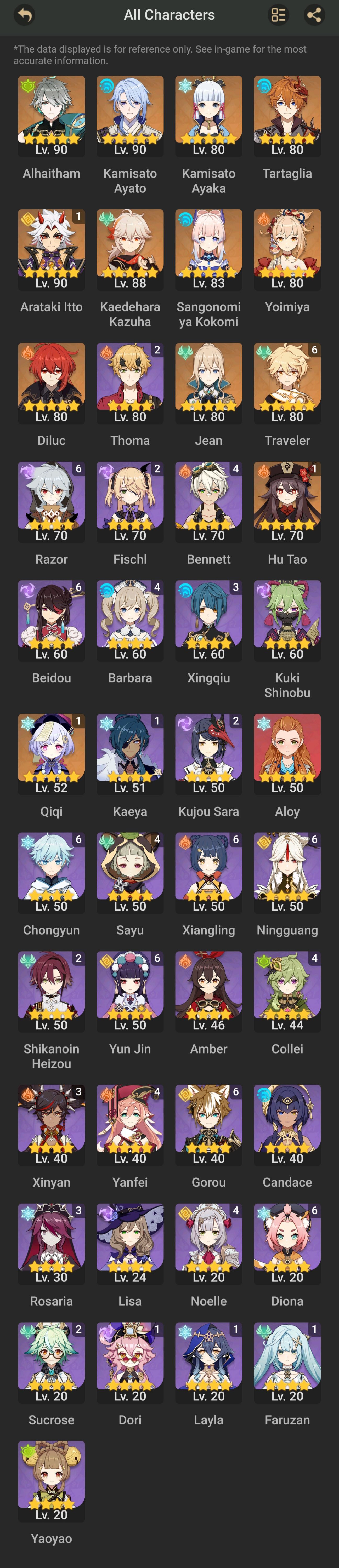Viewport: 339px width, 1568px height.
Task: Select Qiqi's character card
Action: pyautogui.click(x=51, y=752)
